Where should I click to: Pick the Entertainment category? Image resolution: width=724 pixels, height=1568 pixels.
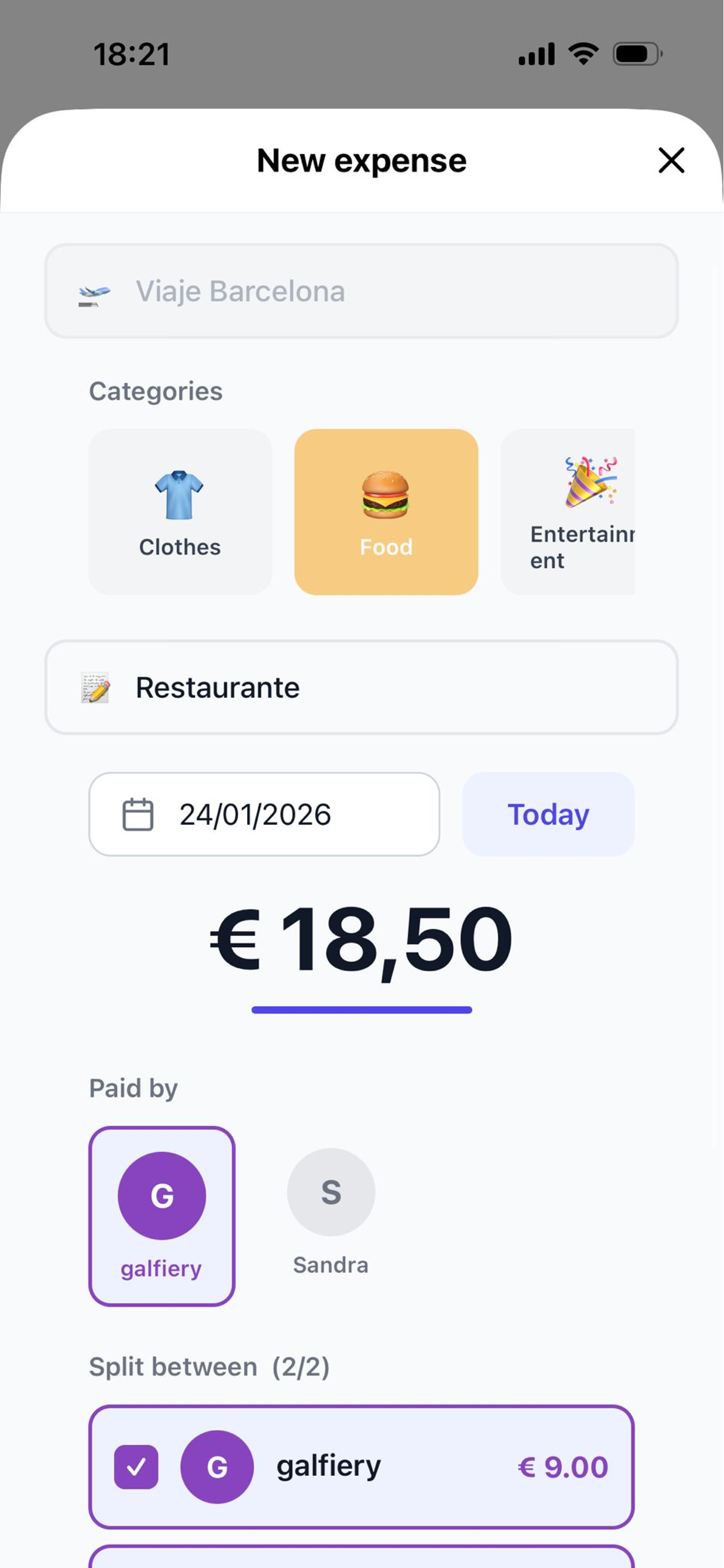coord(568,512)
